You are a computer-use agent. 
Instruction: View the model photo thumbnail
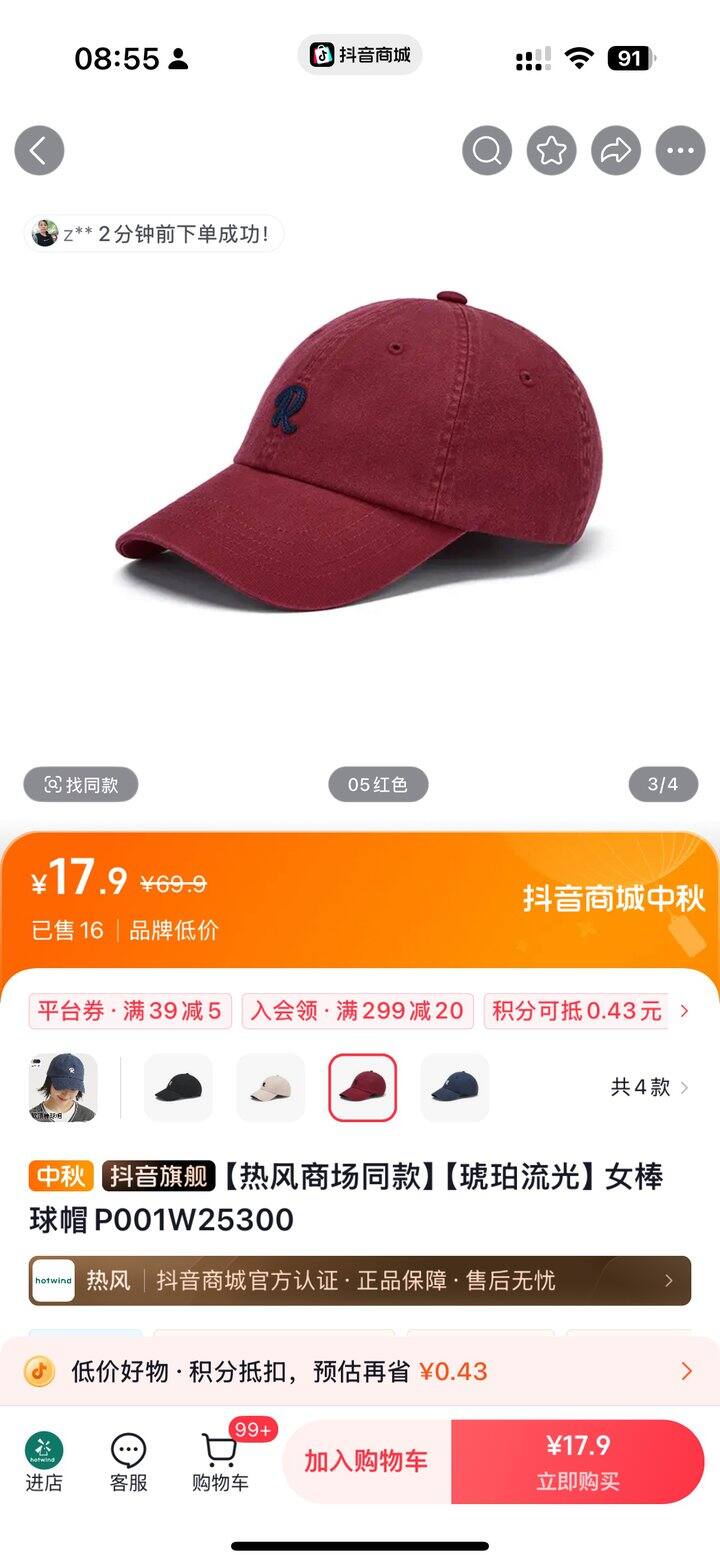click(63, 1087)
